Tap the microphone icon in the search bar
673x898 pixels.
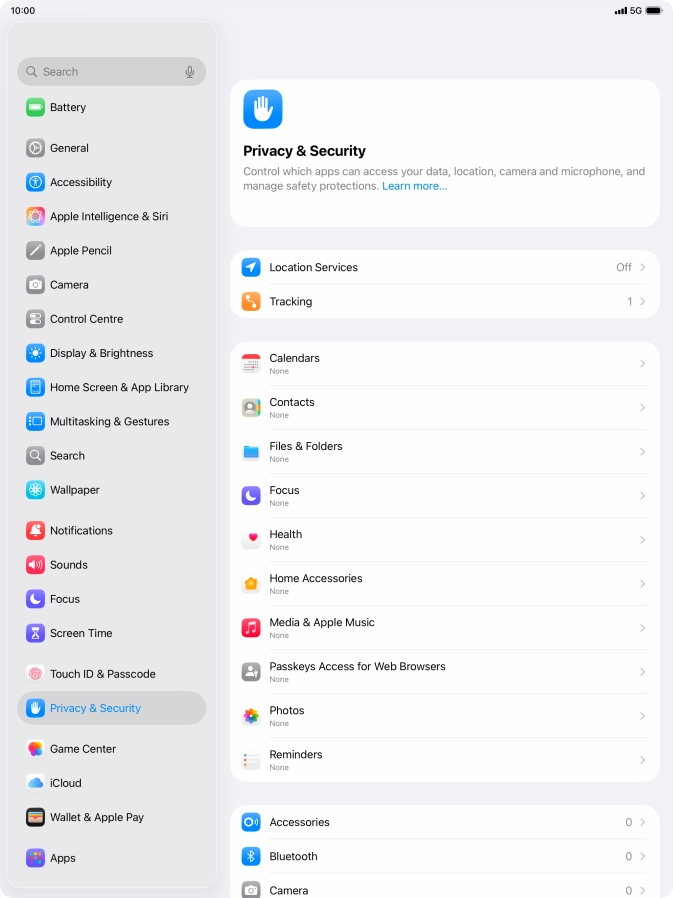190,72
